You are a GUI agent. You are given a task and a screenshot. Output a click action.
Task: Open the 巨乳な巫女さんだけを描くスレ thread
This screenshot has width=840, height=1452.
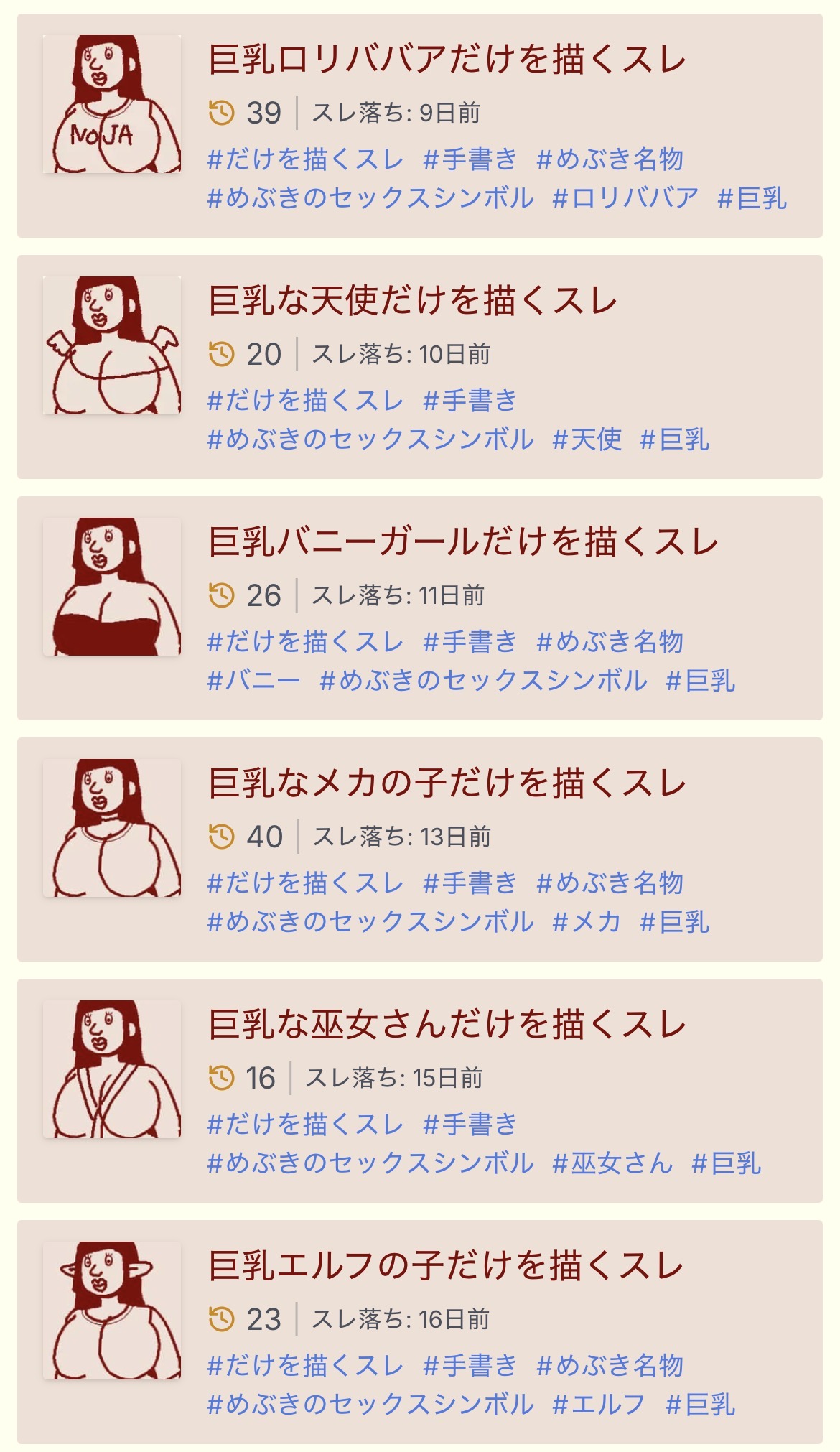(x=447, y=1024)
